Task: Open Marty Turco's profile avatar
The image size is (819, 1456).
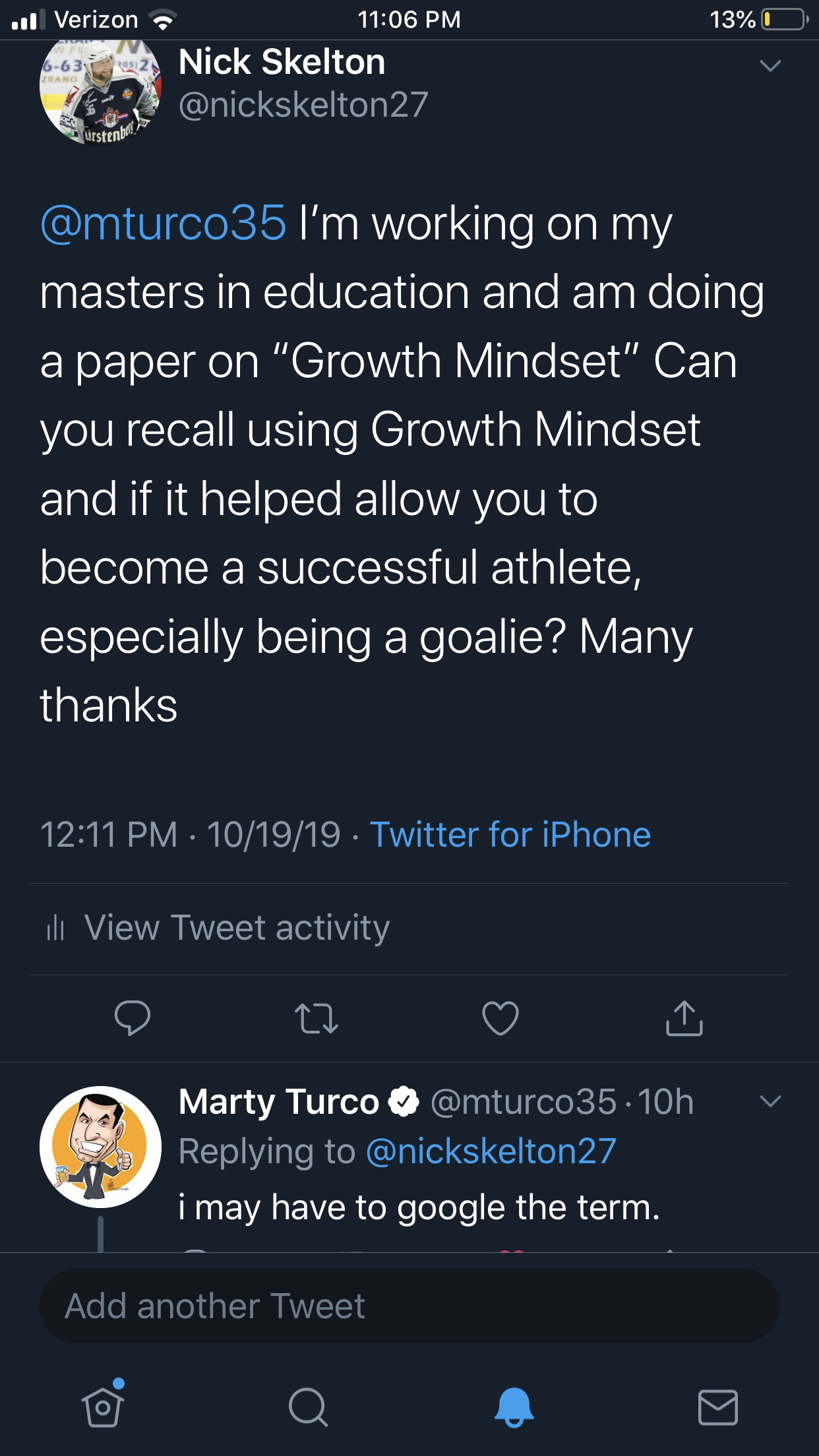Action: click(x=100, y=1147)
